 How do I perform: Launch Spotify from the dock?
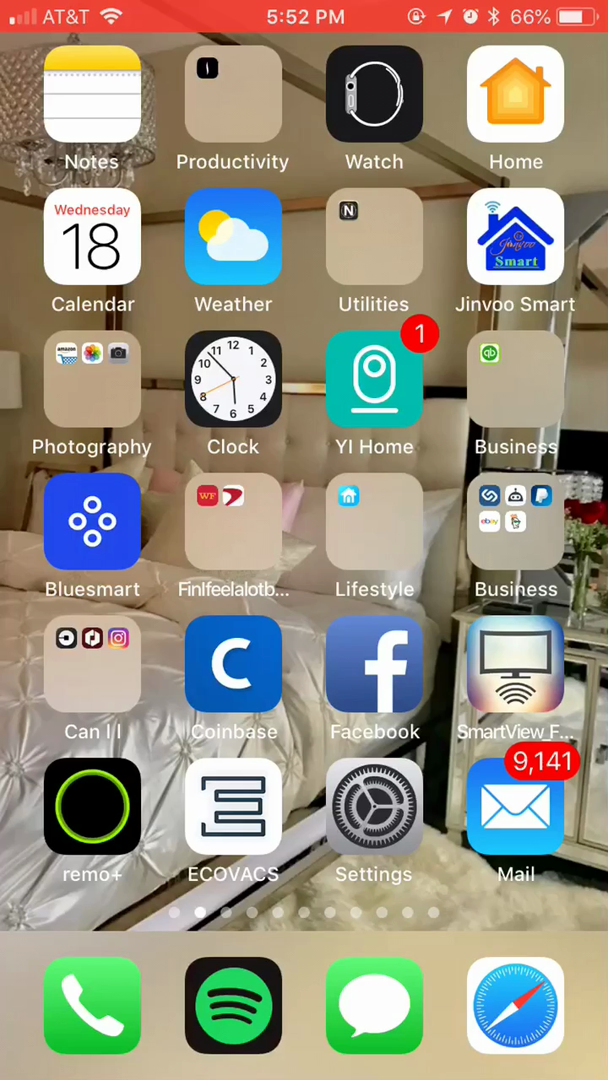click(233, 1005)
